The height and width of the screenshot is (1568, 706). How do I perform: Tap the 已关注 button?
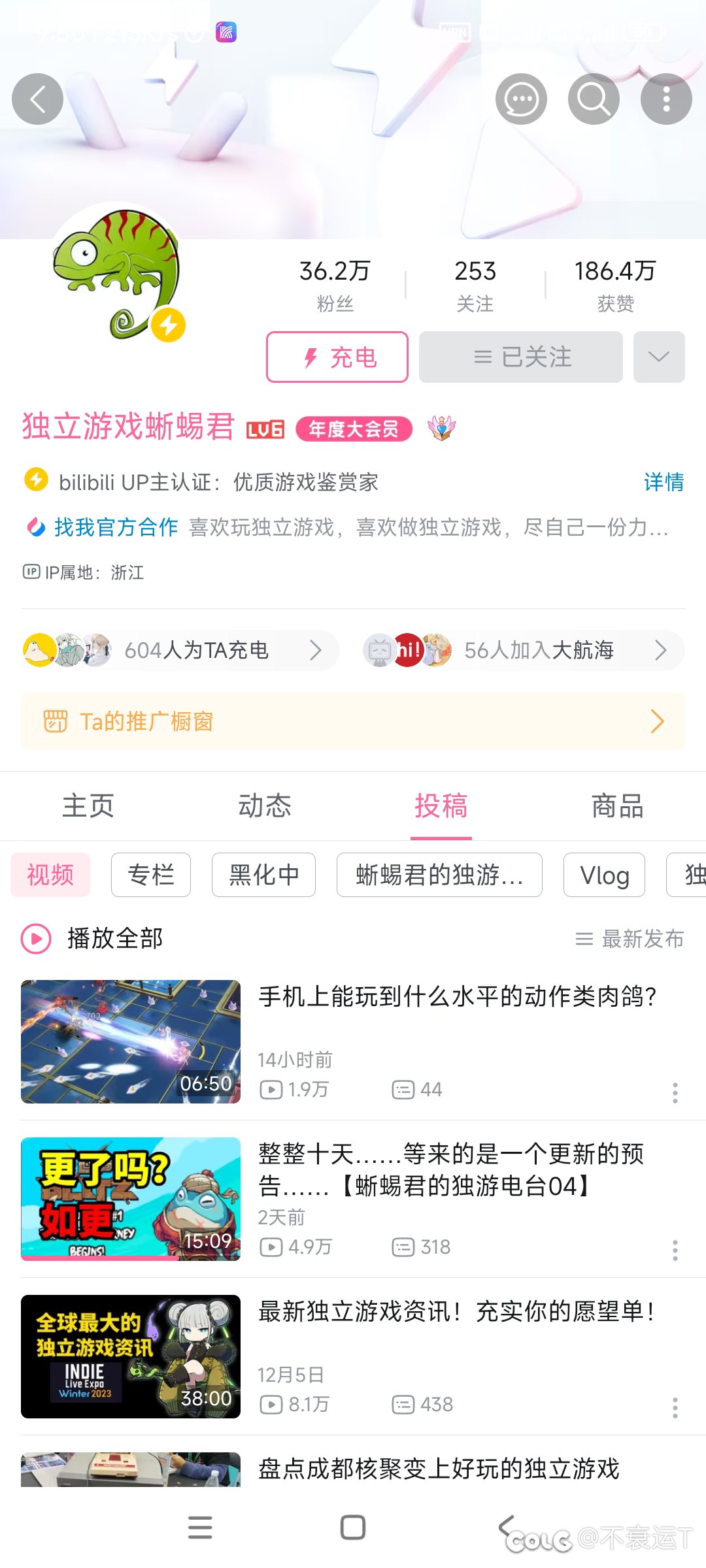(521, 357)
